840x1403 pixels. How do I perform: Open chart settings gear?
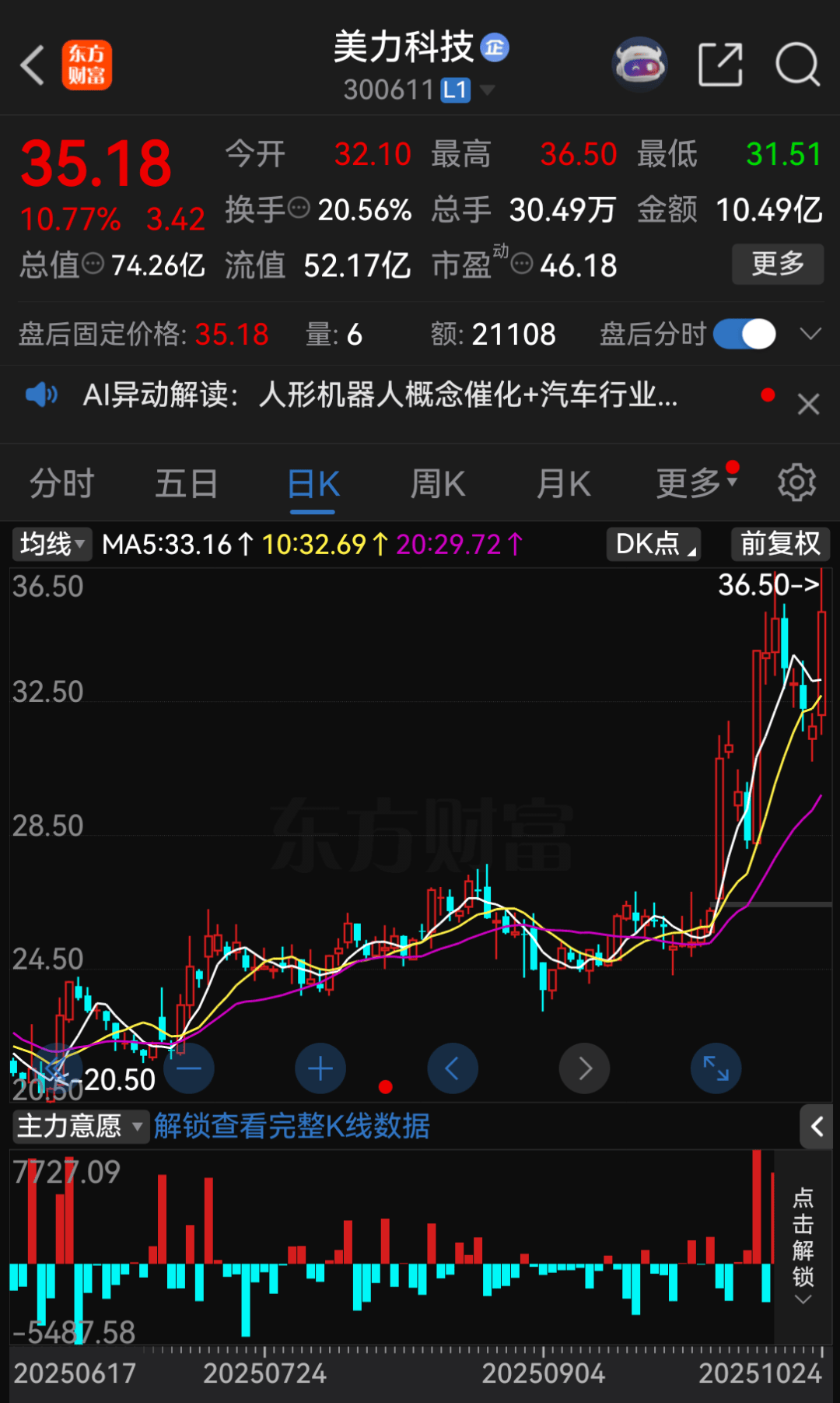[796, 483]
